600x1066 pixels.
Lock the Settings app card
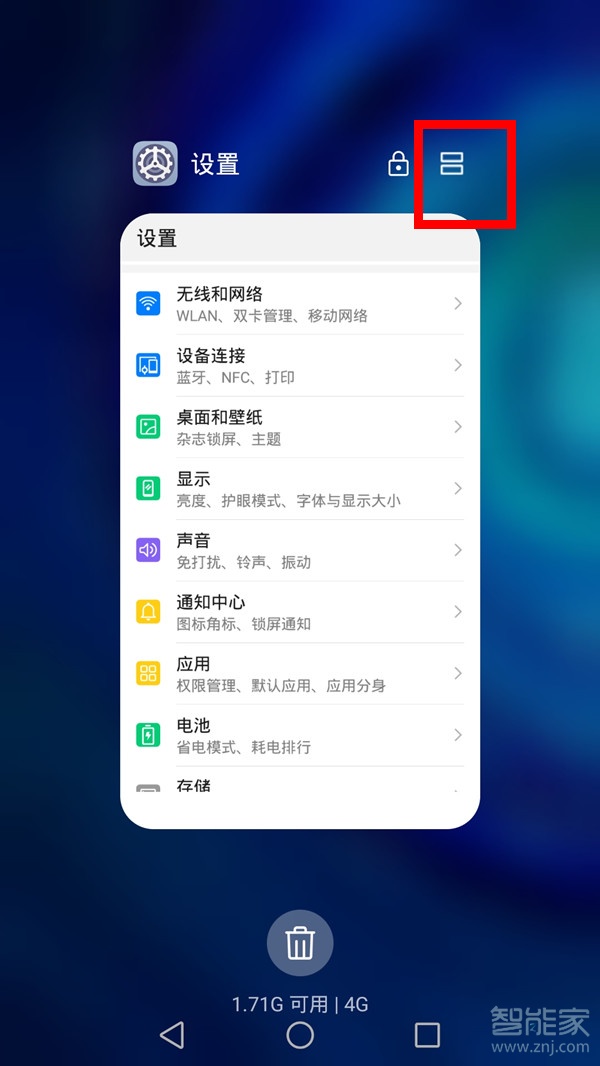coord(398,165)
